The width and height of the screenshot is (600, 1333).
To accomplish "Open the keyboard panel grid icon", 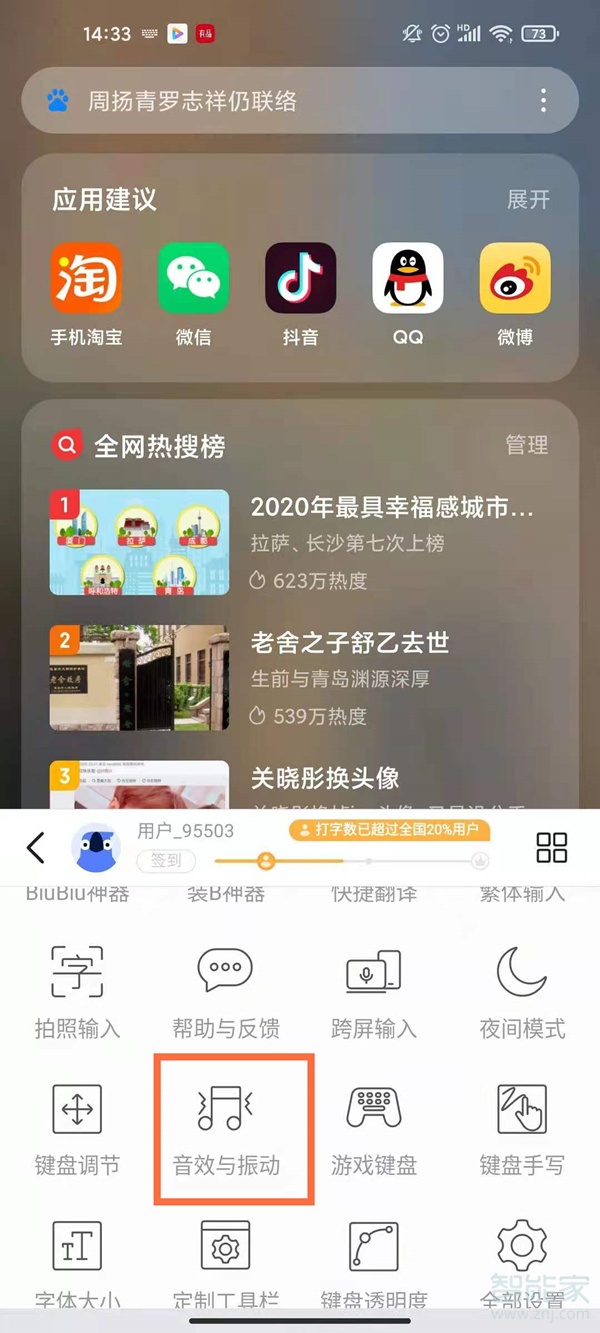I will pyautogui.click(x=551, y=848).
